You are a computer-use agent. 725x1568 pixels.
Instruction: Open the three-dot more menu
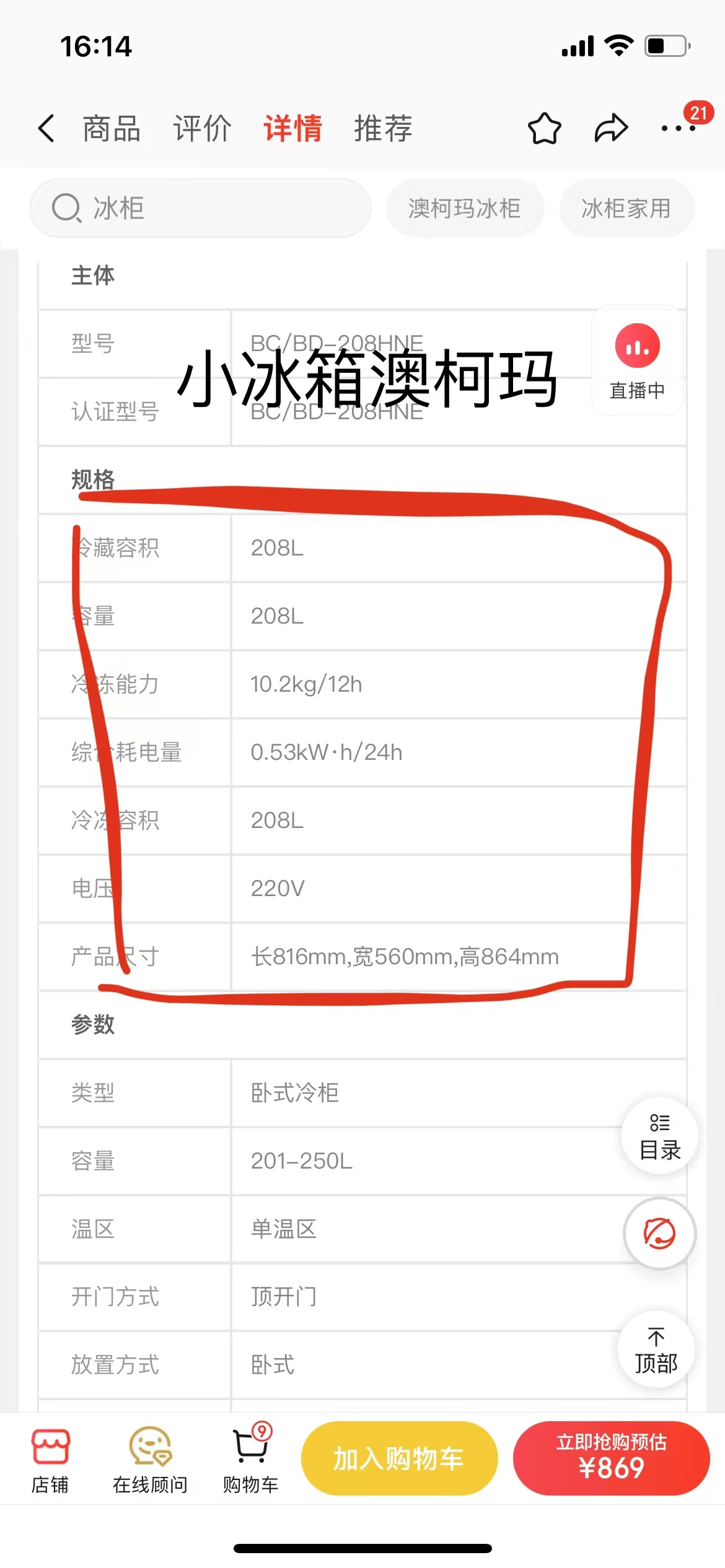point(679,128)
